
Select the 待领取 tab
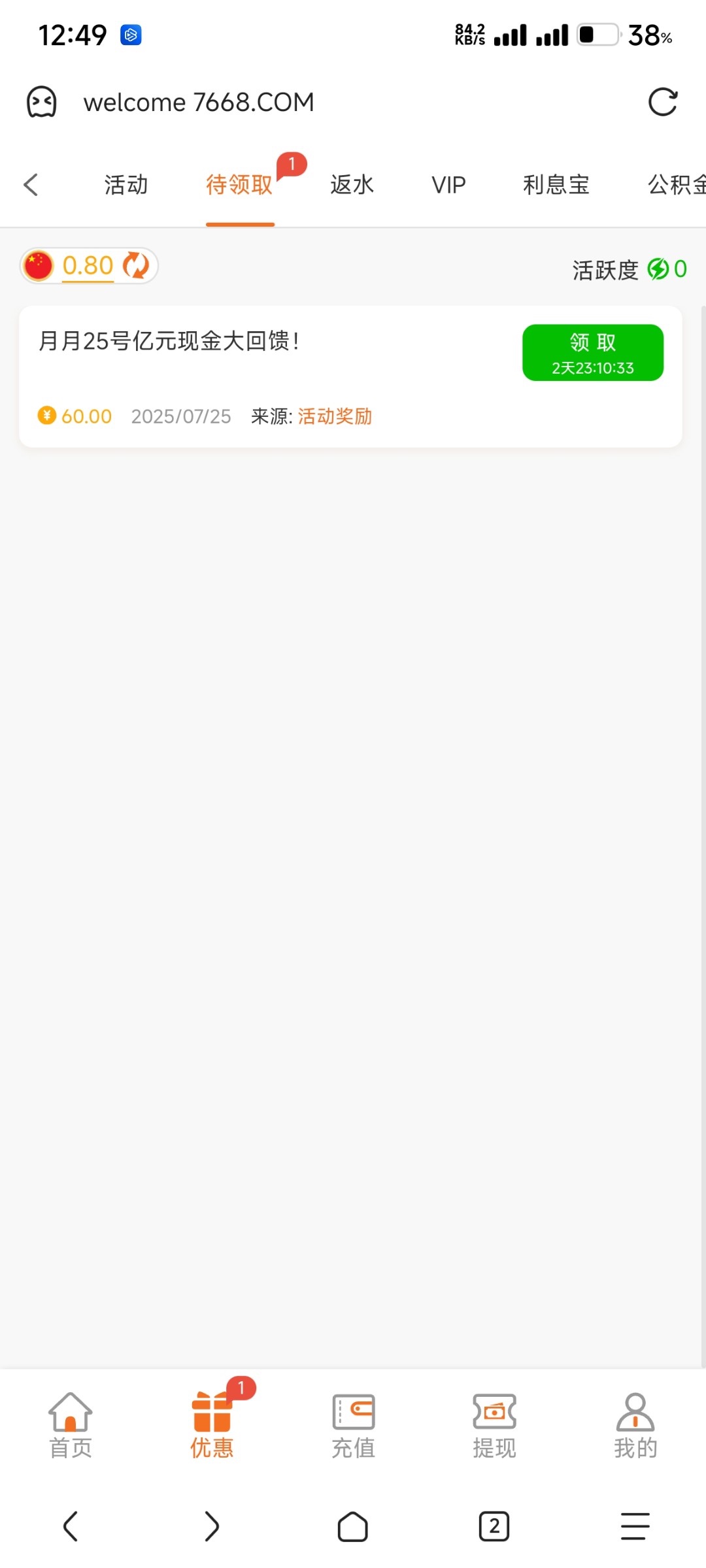pos(239,185)
